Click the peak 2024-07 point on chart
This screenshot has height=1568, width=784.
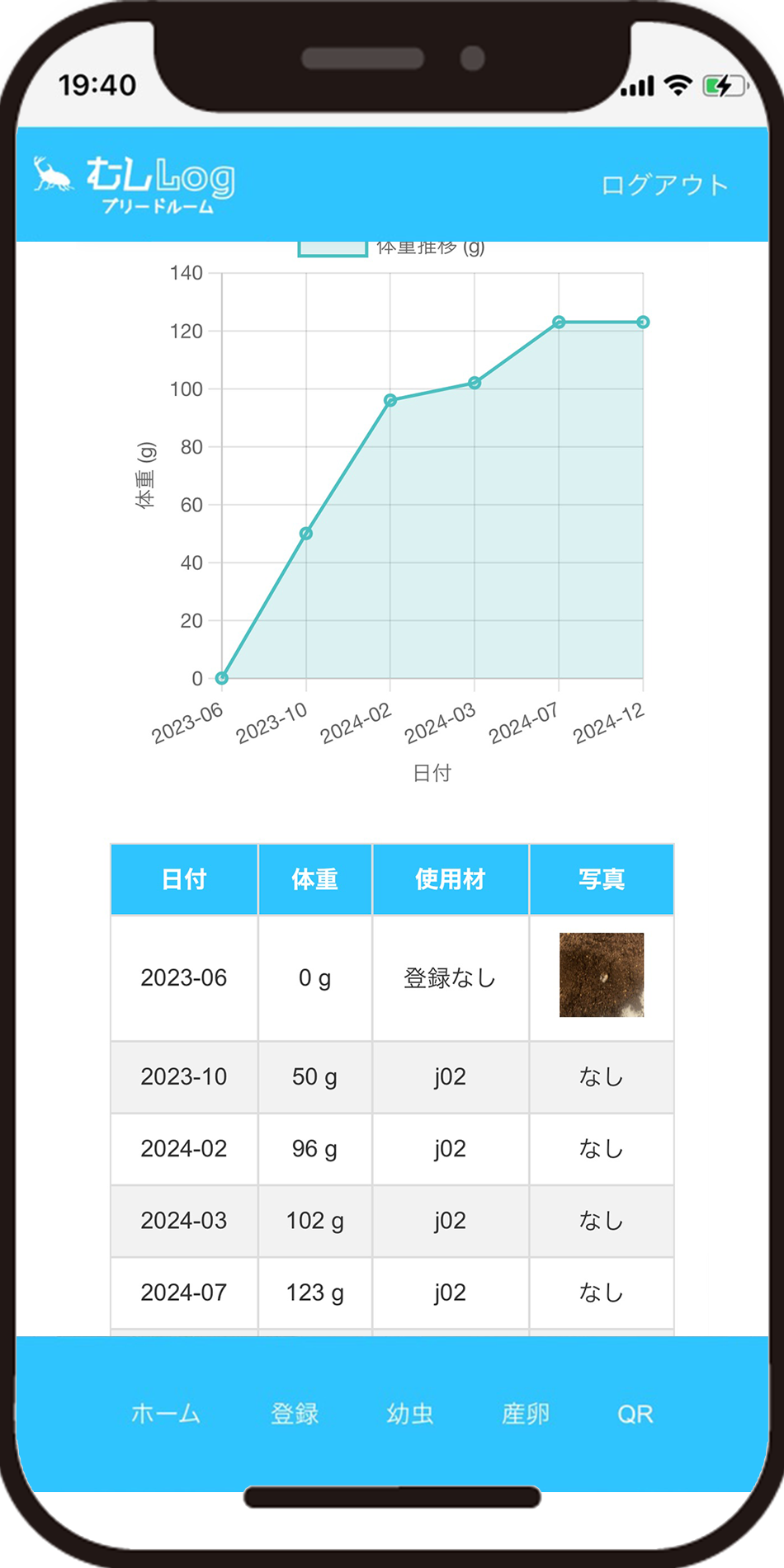[558, 322]
